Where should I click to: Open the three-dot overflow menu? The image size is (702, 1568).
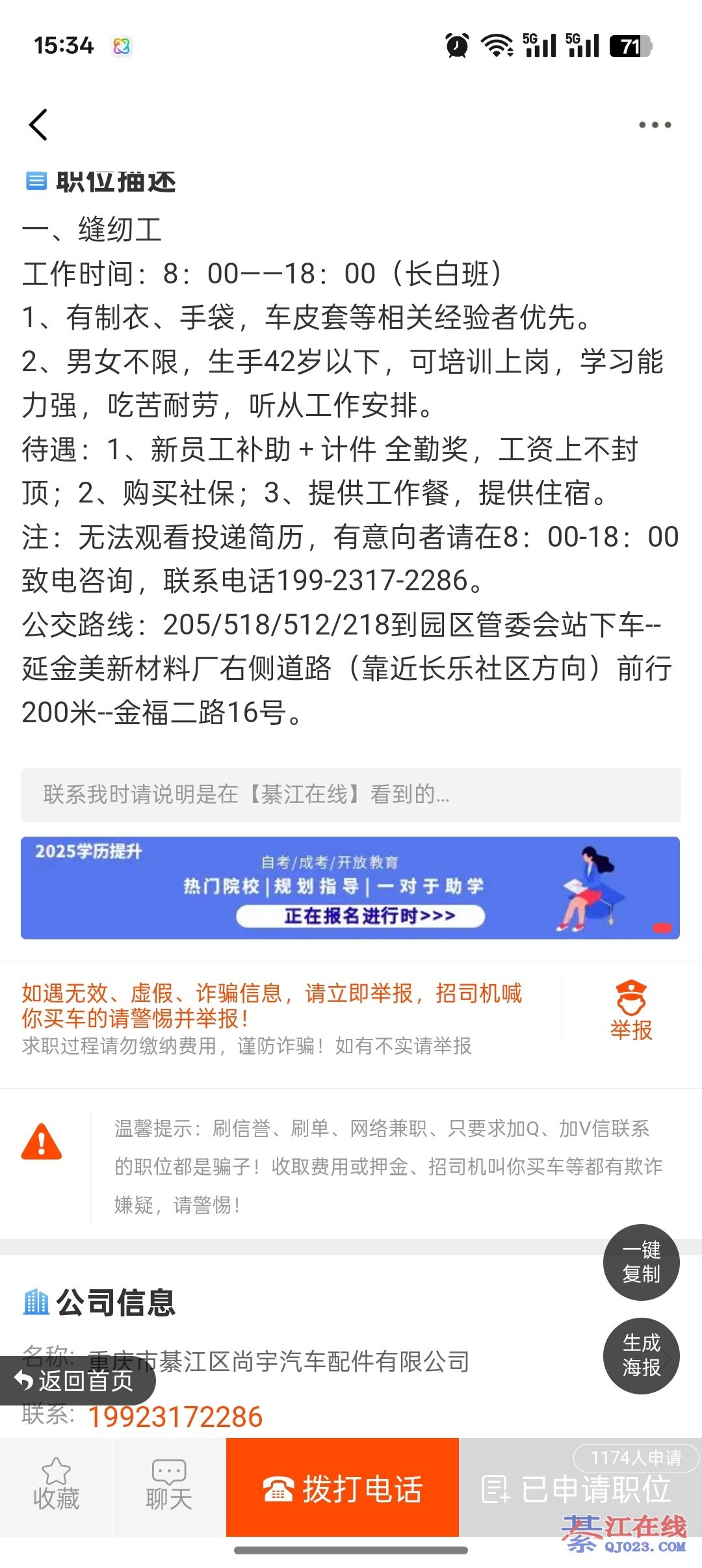(x=654, y=125)
